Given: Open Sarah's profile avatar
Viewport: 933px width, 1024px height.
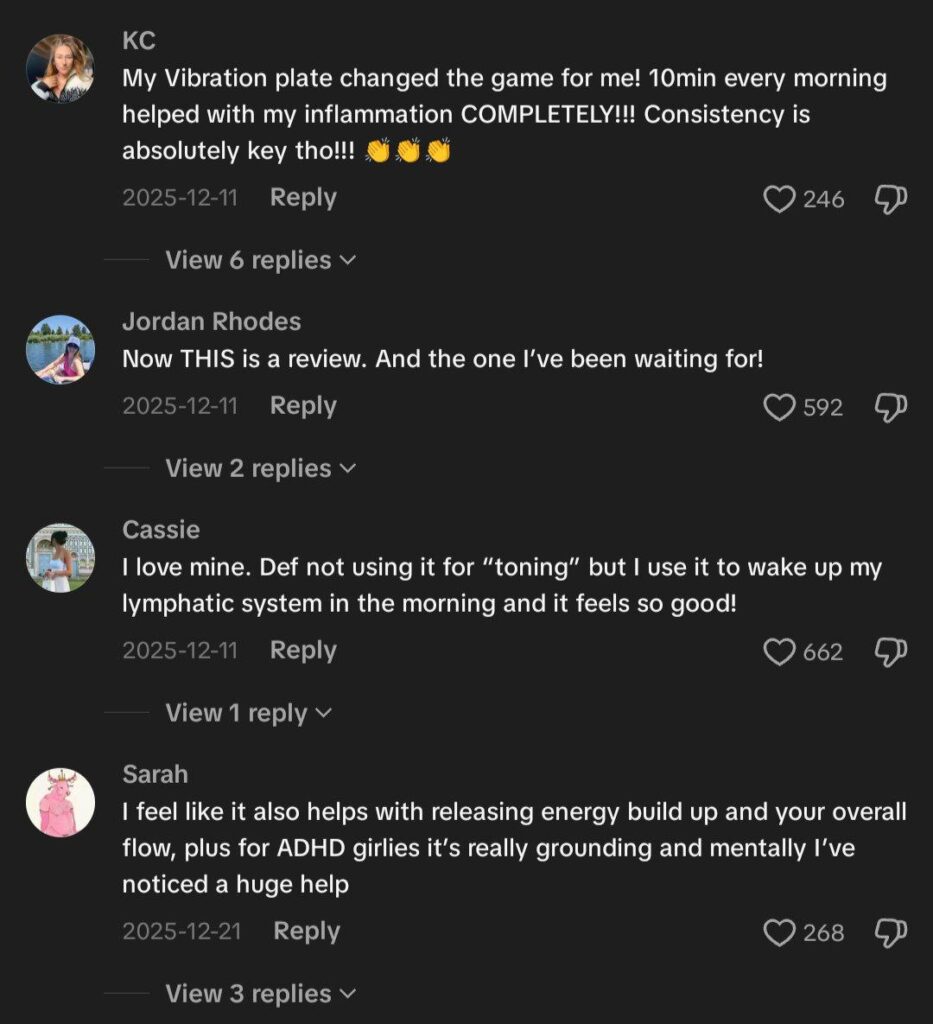Looking at the screenshot, I should [x=60, y=802].
